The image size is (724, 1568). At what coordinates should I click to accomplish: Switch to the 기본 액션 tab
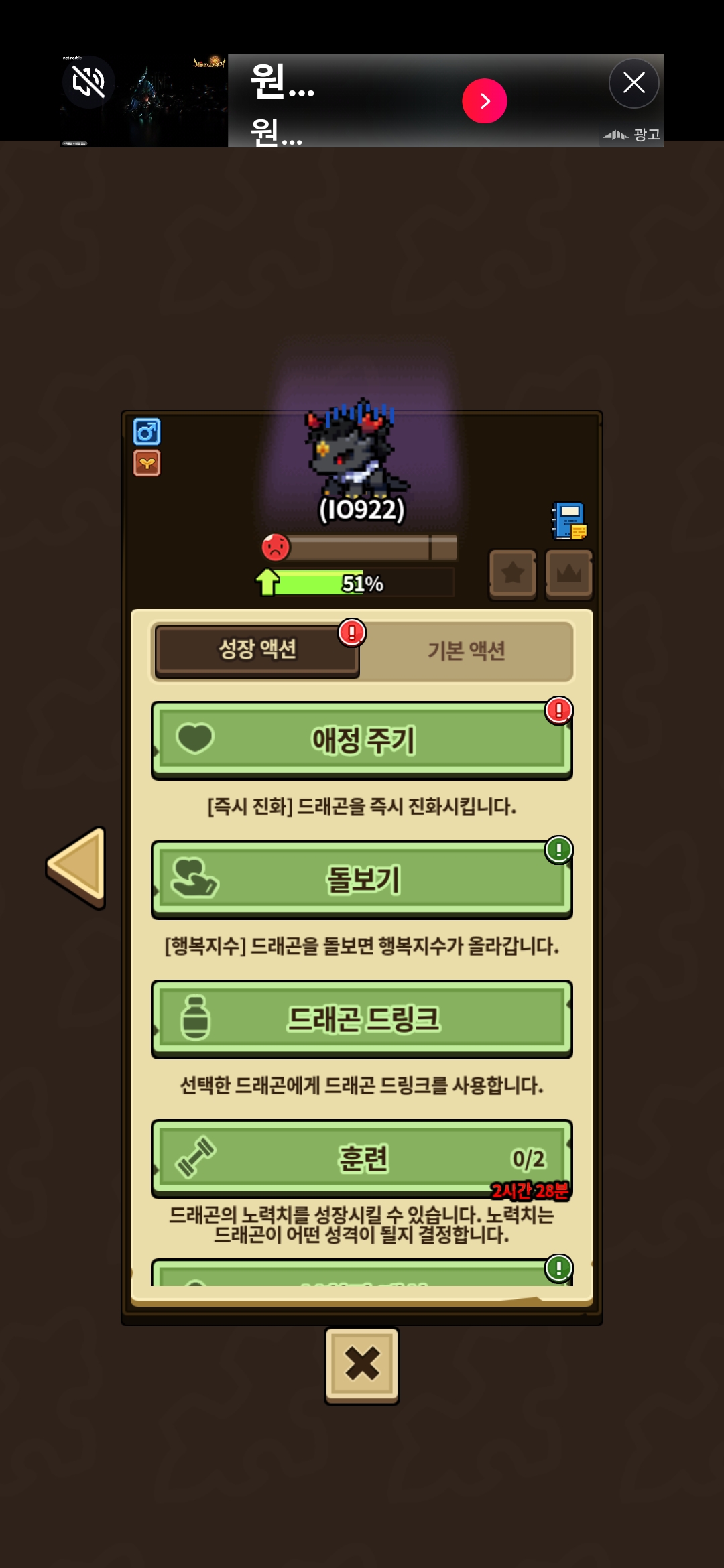point(467,650)
